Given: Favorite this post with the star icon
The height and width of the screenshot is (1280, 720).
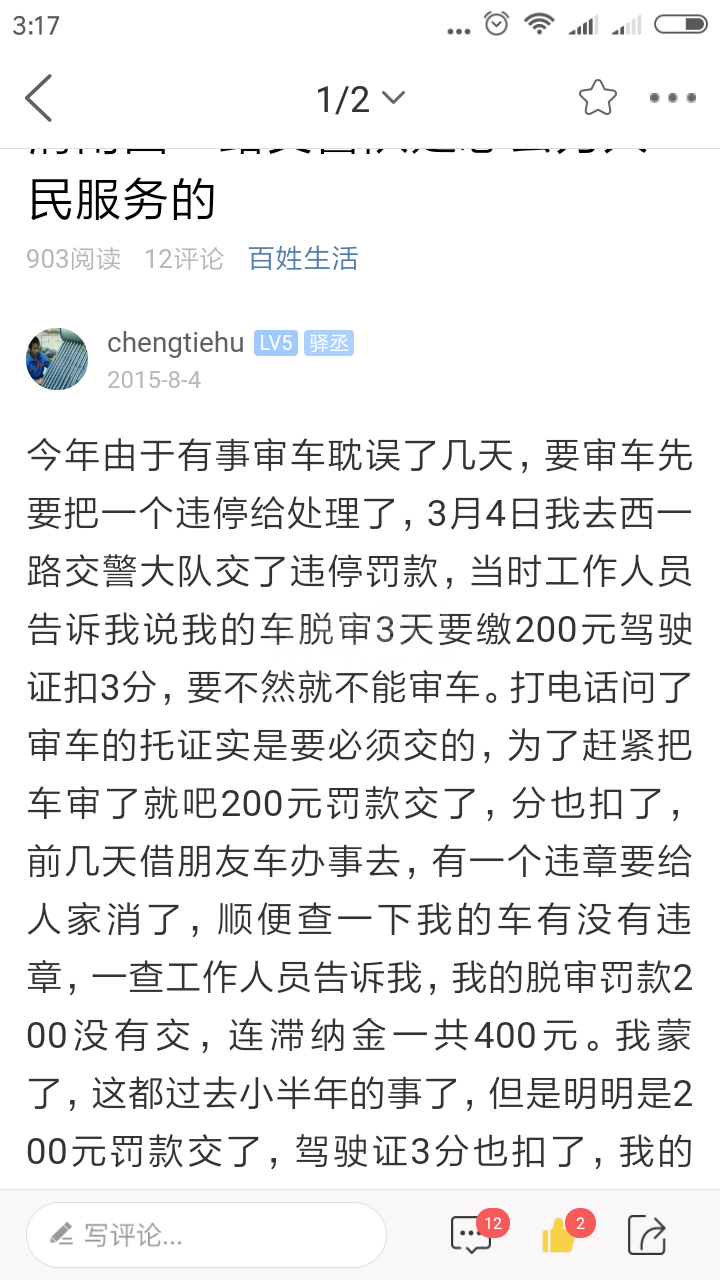Looking at the screenshot, I should (597, 98).
